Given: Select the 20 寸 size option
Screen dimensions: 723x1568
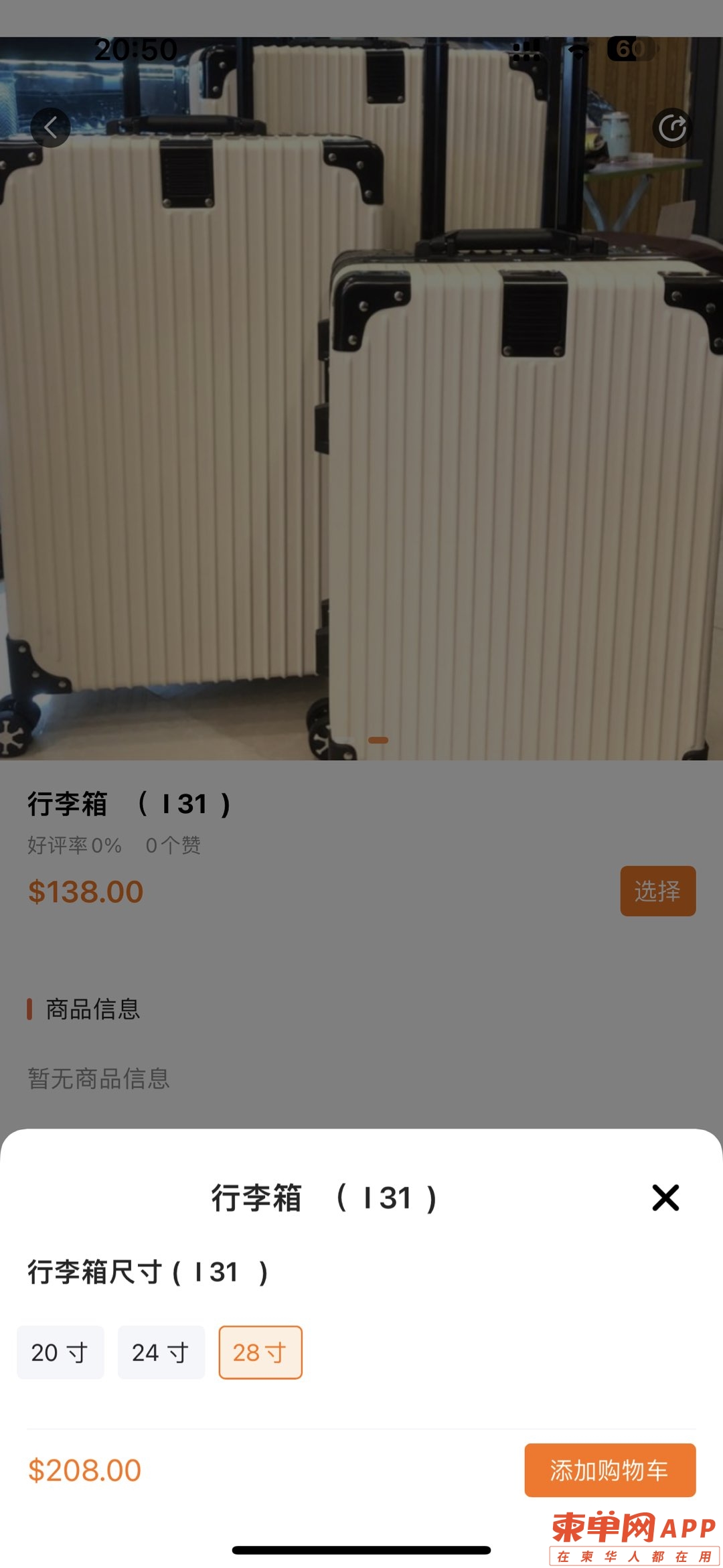Looking at the screenshot, I should [x=60, y=1352].
